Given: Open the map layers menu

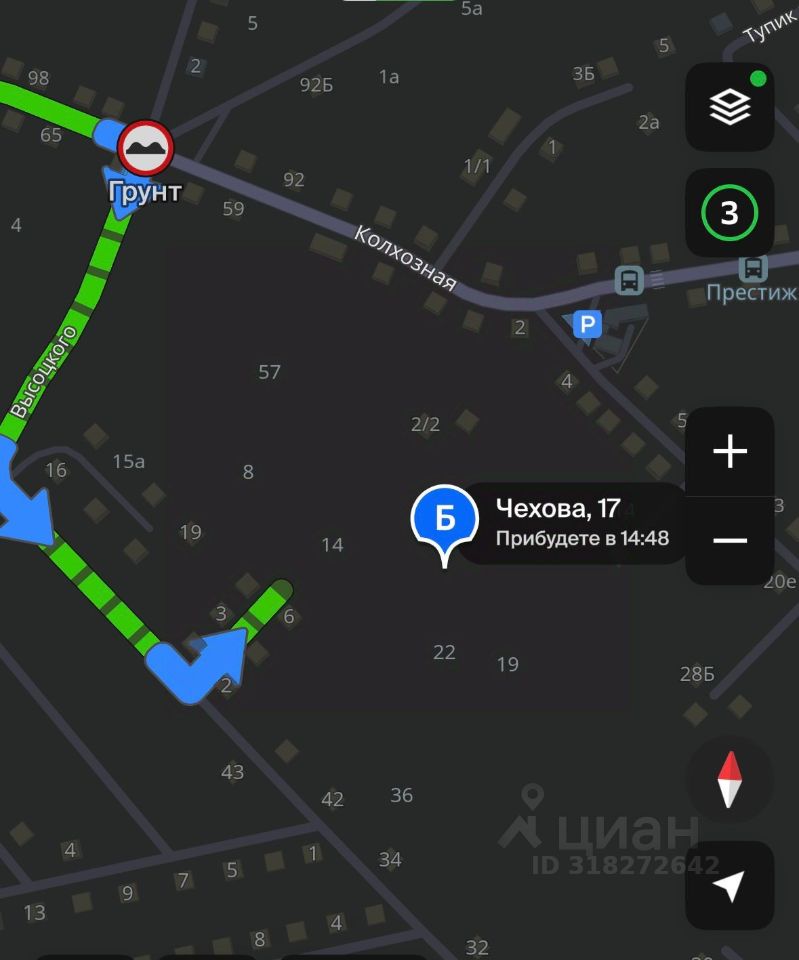Looking at the screenshot, I should (729, 107).
